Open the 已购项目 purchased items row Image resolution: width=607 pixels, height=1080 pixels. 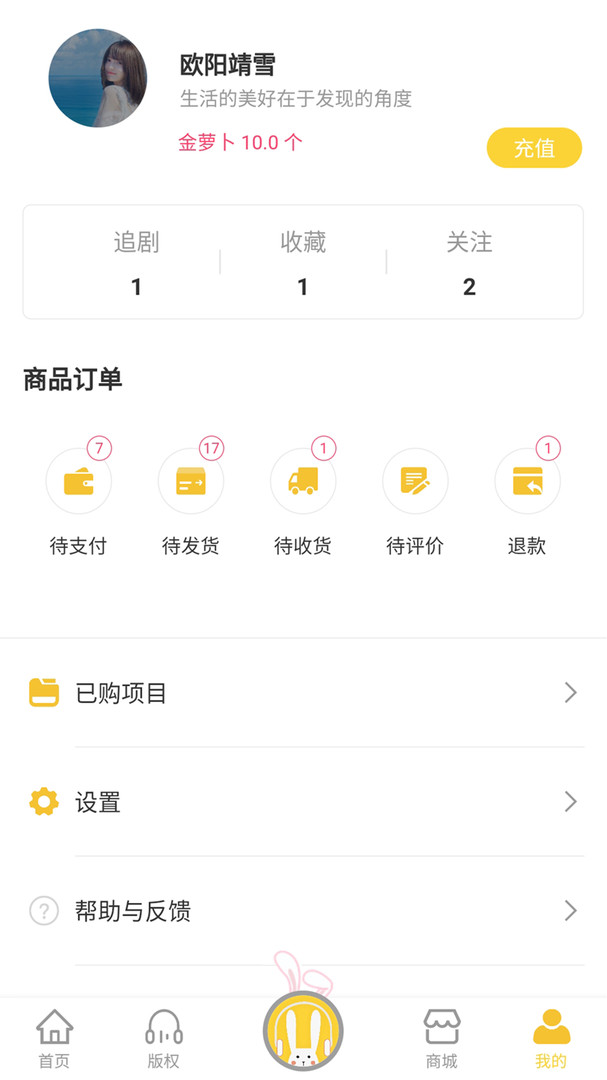coord(303,692)
